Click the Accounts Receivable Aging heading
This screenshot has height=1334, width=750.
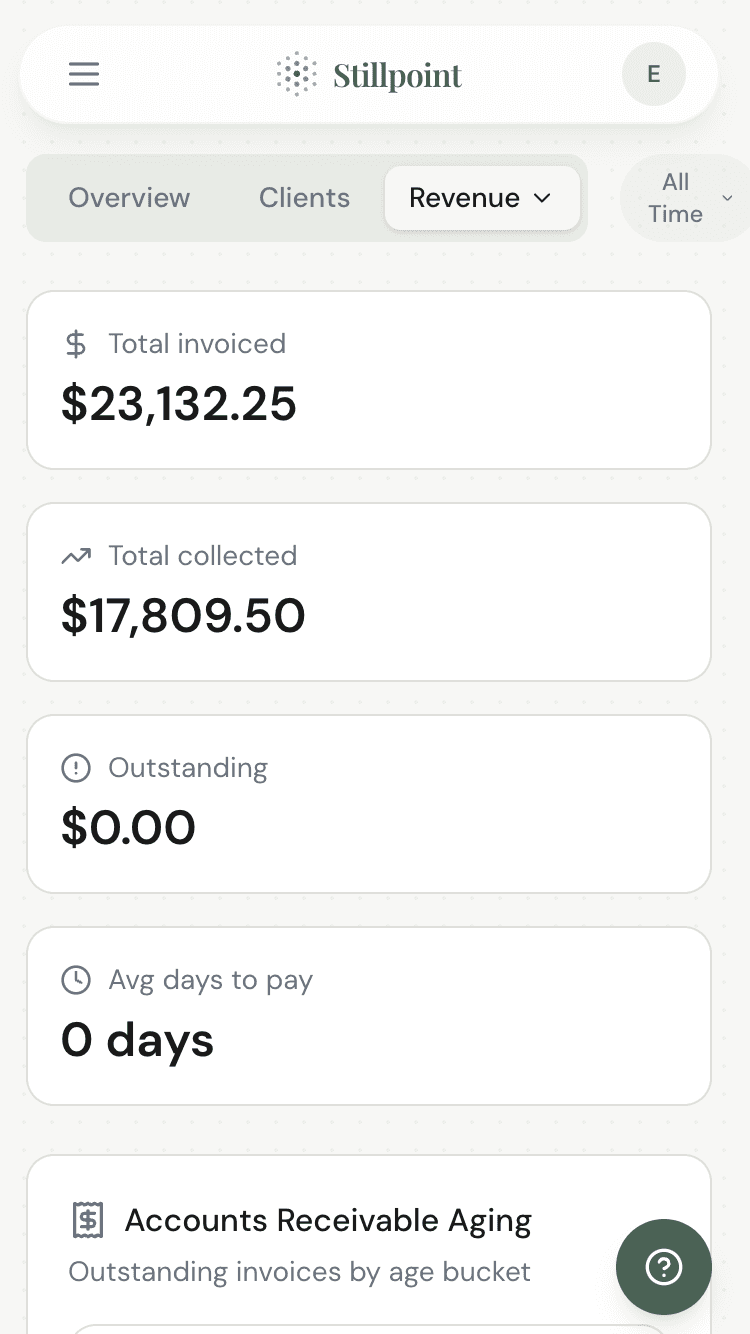tap(328, 1220)
